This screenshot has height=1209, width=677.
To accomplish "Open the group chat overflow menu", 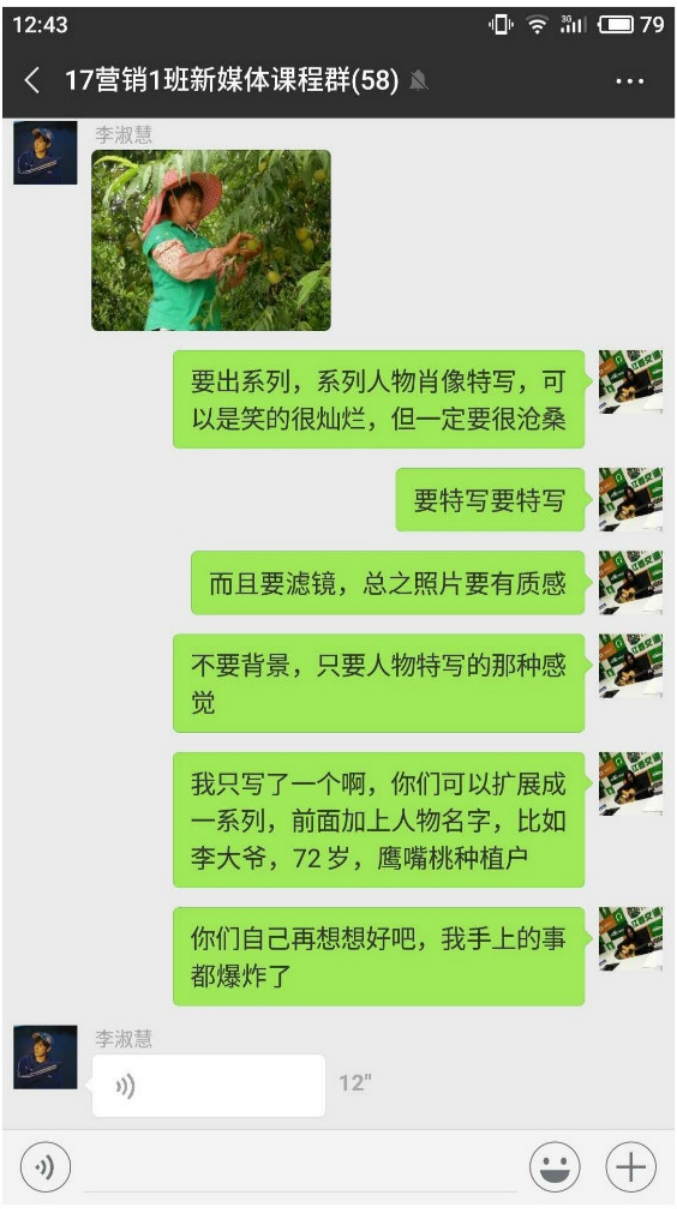I will click(x=629, y=81).
